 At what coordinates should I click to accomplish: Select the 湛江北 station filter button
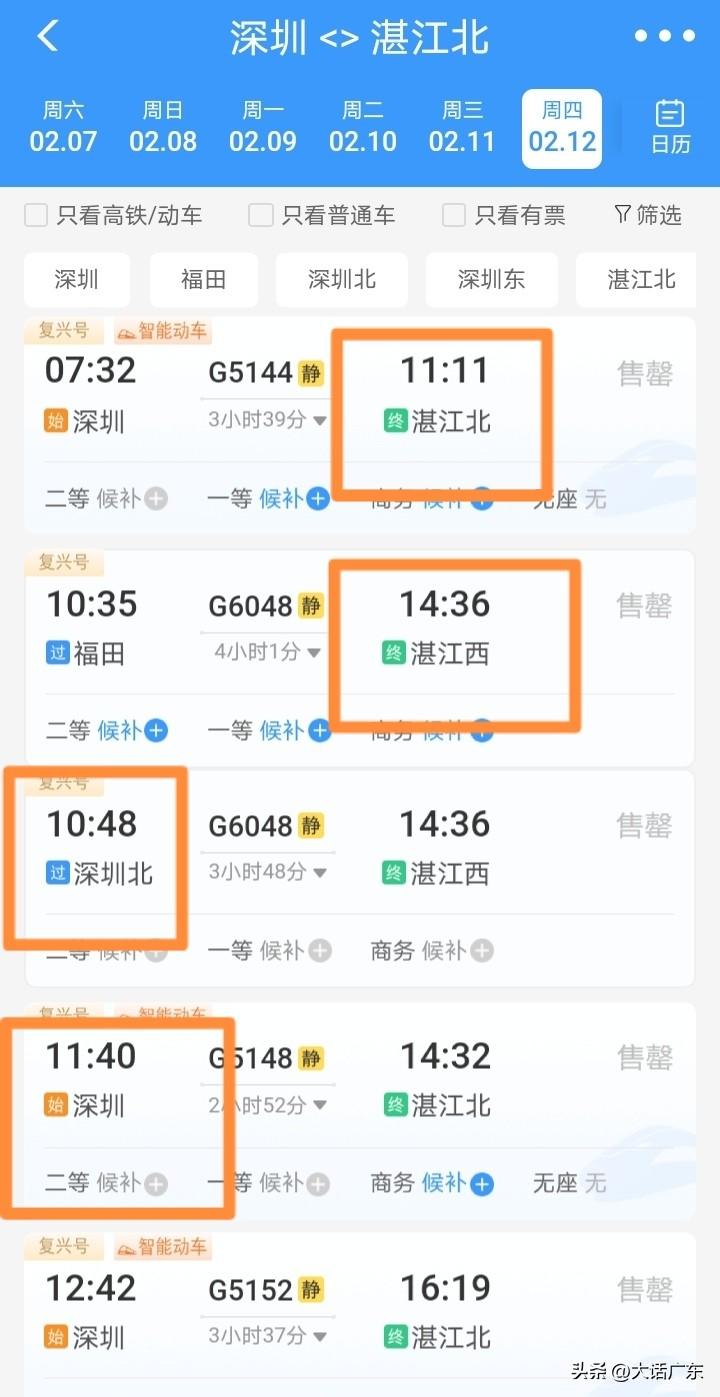[x=637, y=280]
